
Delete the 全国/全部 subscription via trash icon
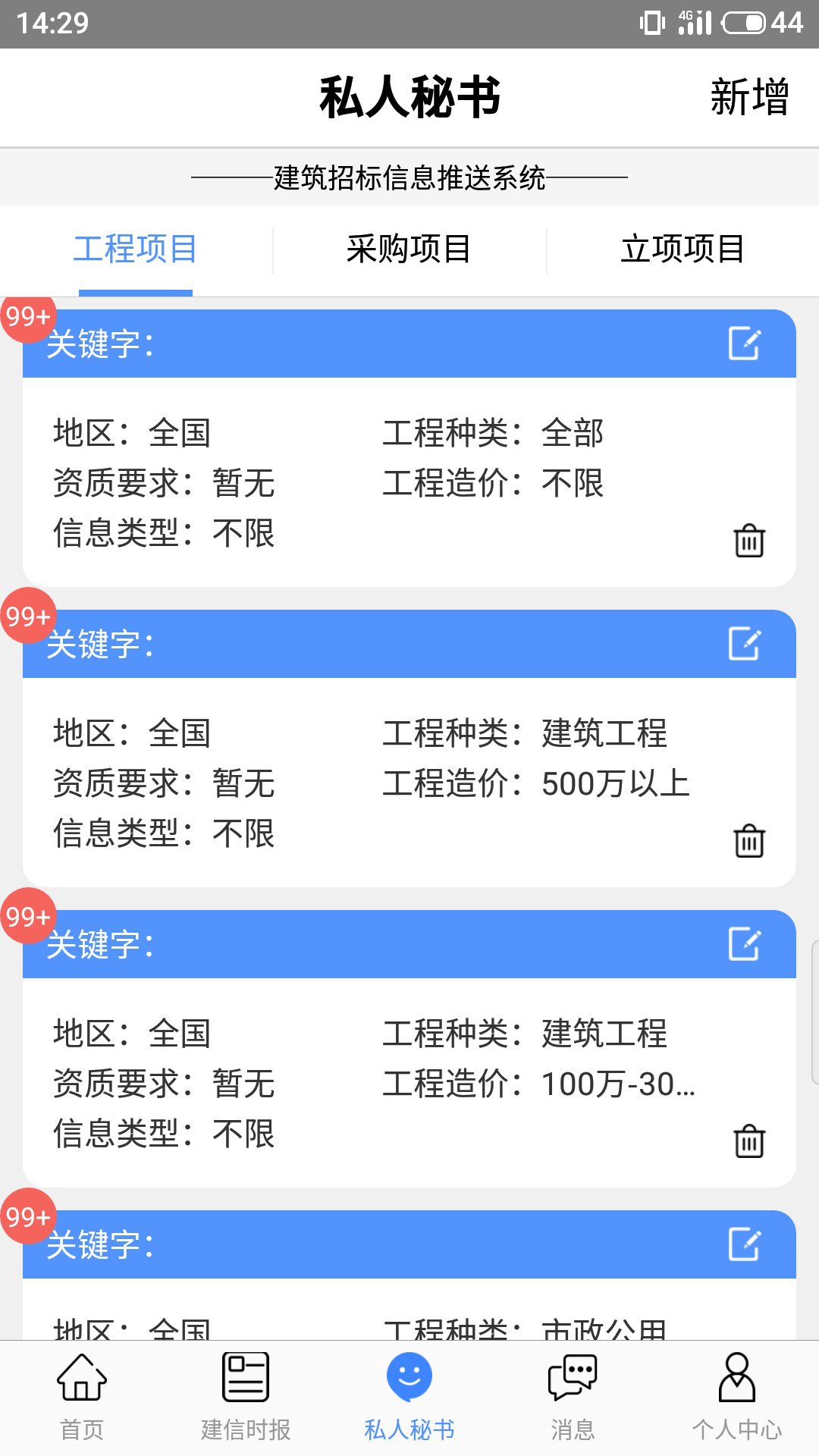click(749, 541)
